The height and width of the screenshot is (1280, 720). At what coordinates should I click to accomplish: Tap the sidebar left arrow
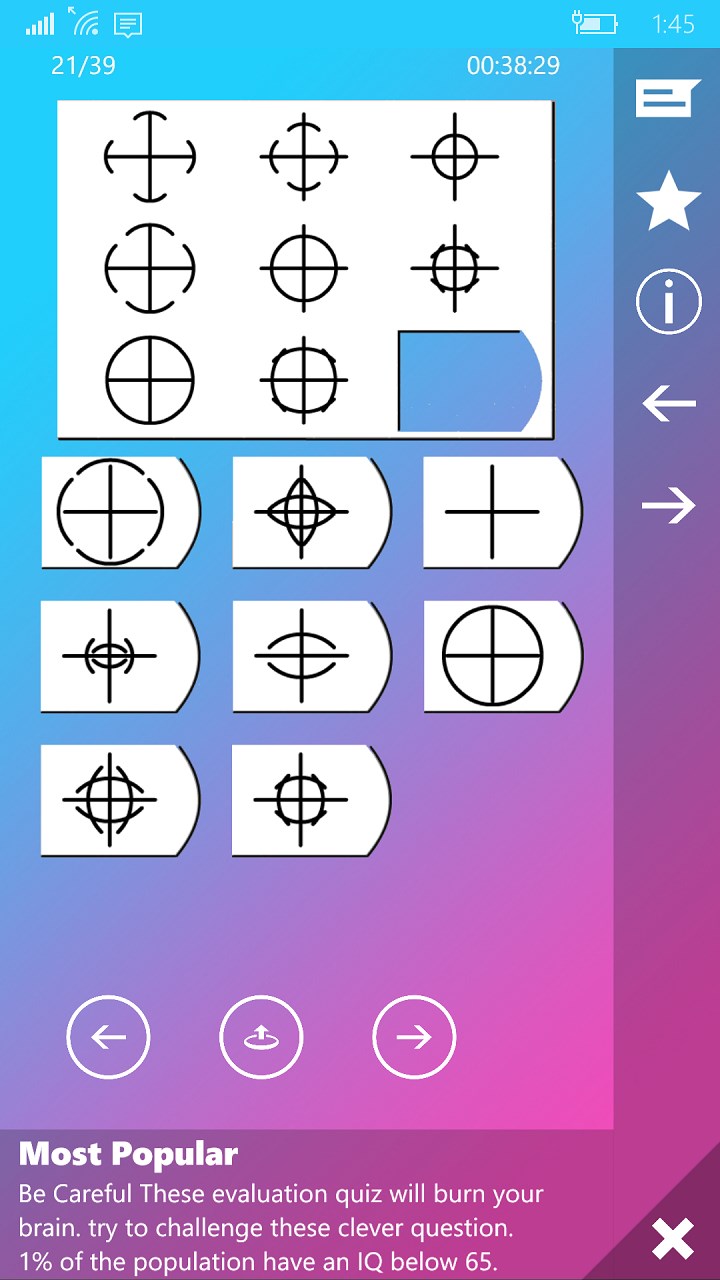(668, 404)
